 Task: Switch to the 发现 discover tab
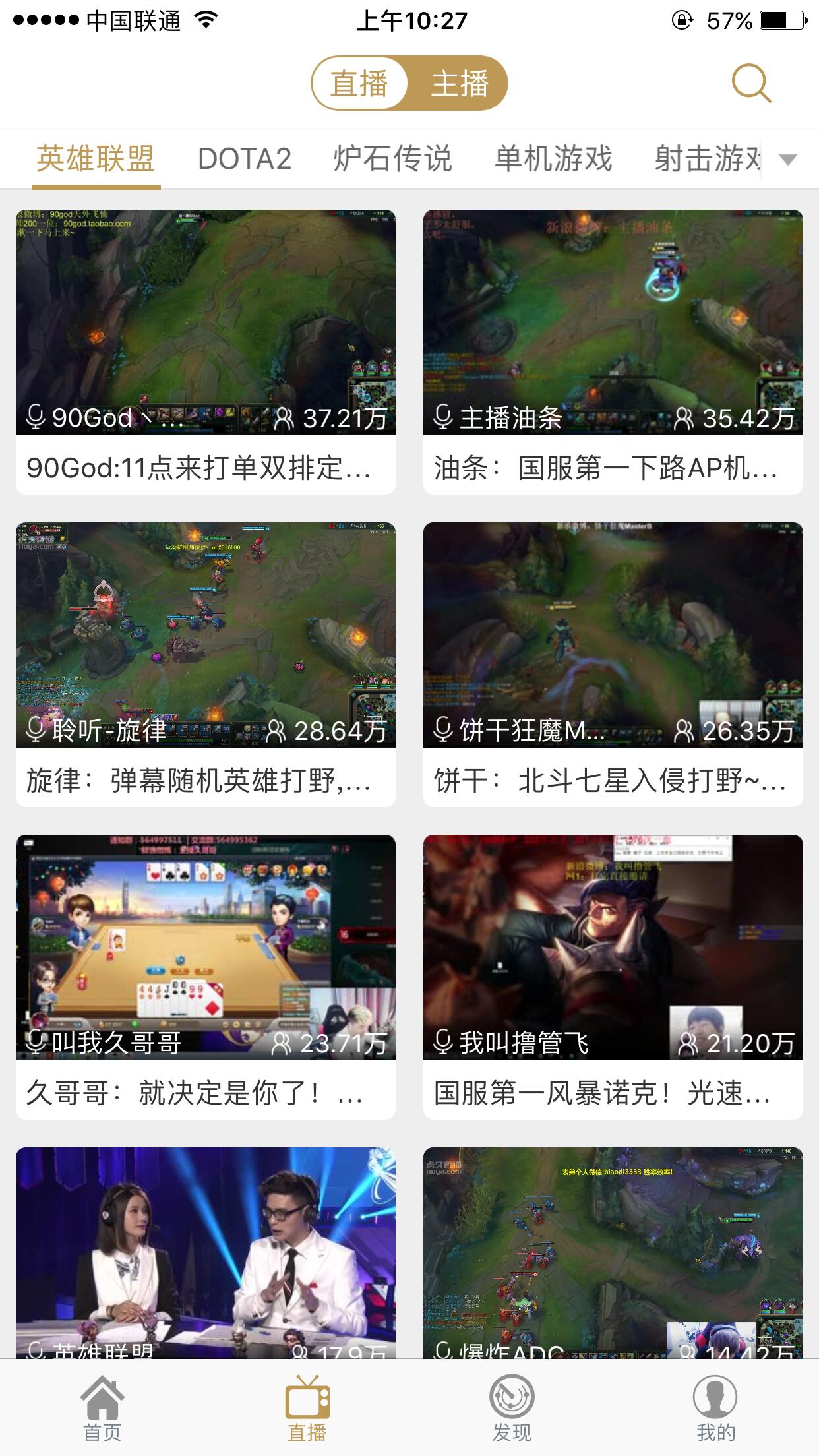tap(512, 1408)
